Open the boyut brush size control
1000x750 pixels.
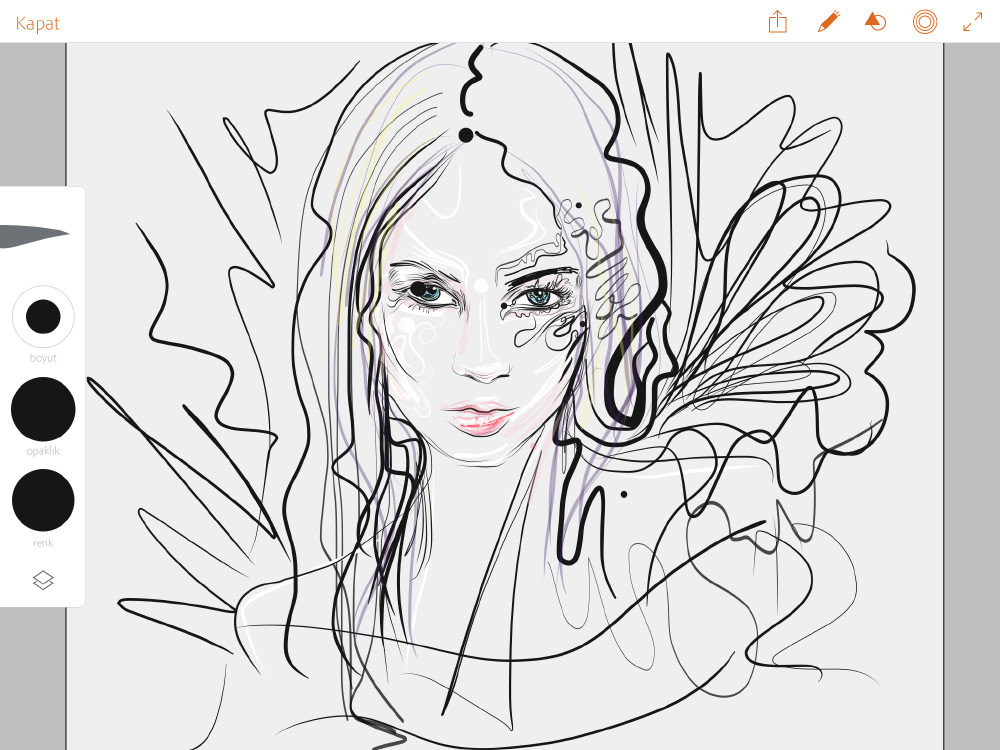pyautogui.click(x=43, y=317)
